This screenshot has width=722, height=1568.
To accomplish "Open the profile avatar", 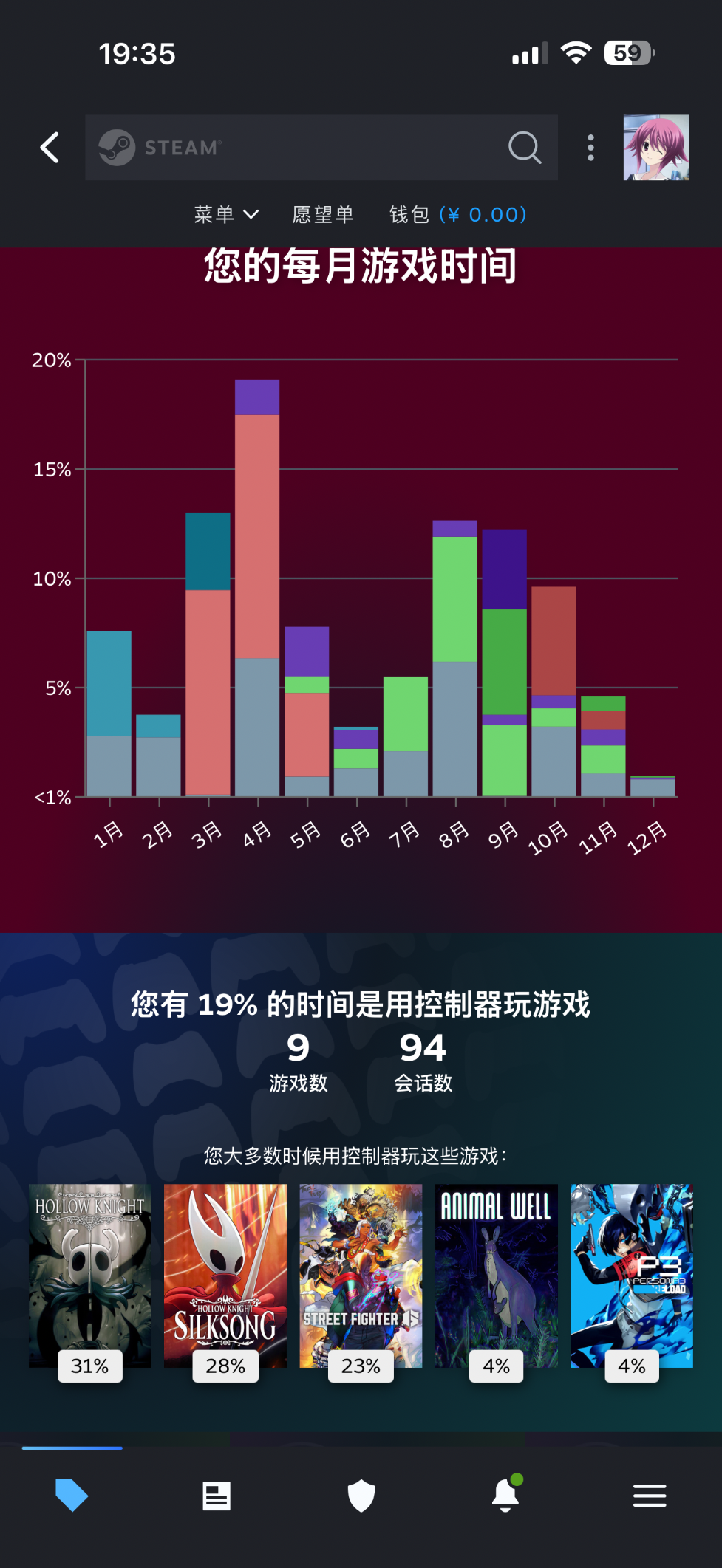I will point(655,148).
